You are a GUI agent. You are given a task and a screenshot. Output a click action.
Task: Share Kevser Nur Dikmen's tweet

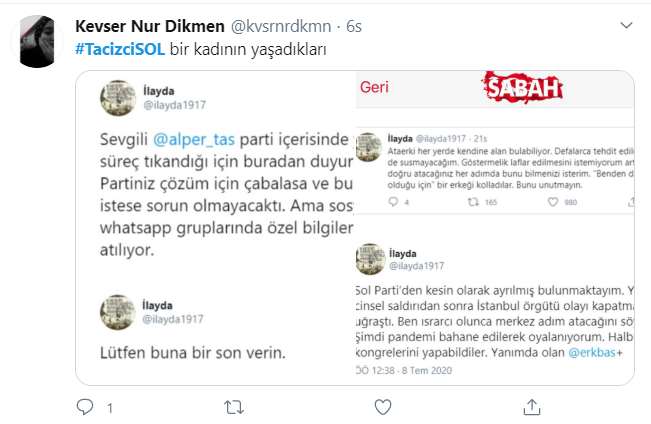528,407
